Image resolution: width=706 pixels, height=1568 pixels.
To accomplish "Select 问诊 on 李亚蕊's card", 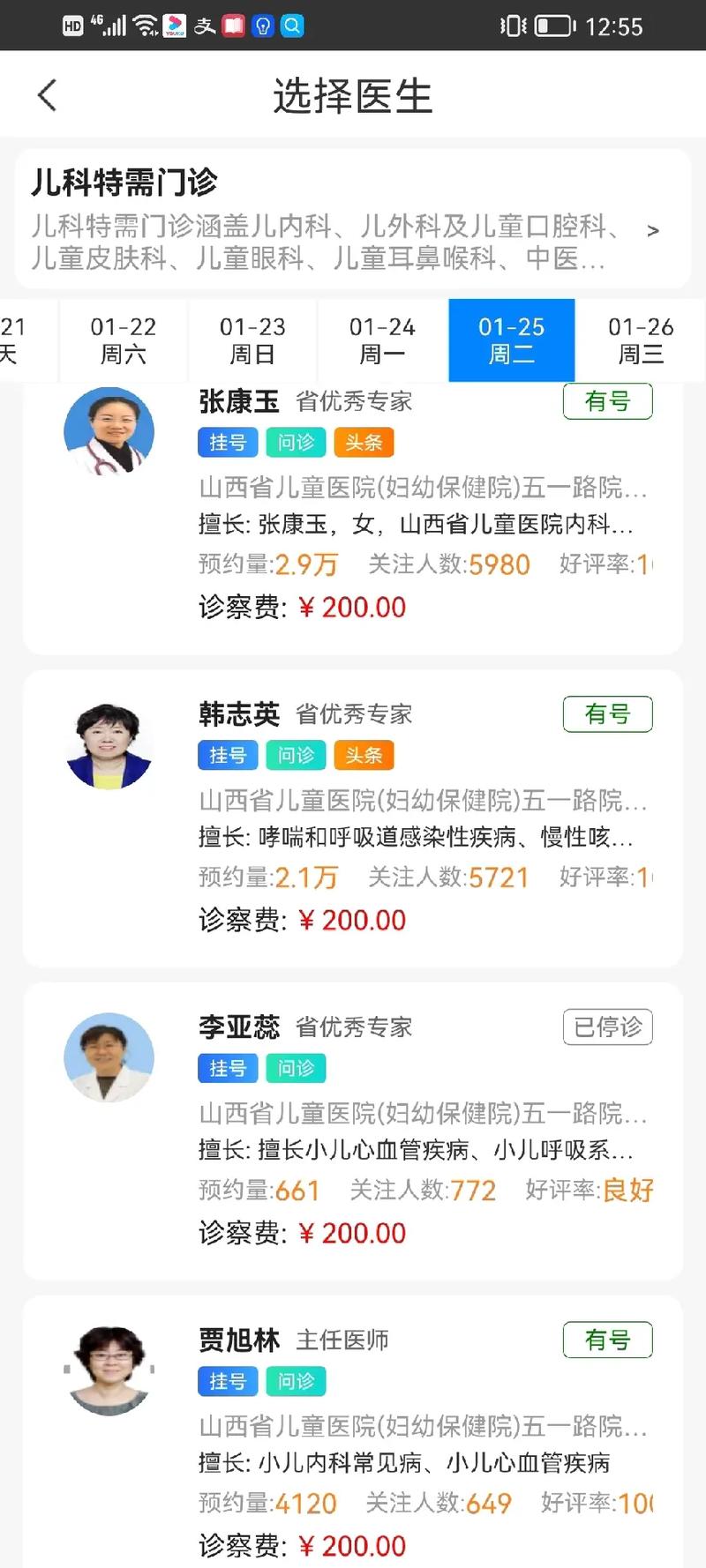I will [x=296, y=1068].
